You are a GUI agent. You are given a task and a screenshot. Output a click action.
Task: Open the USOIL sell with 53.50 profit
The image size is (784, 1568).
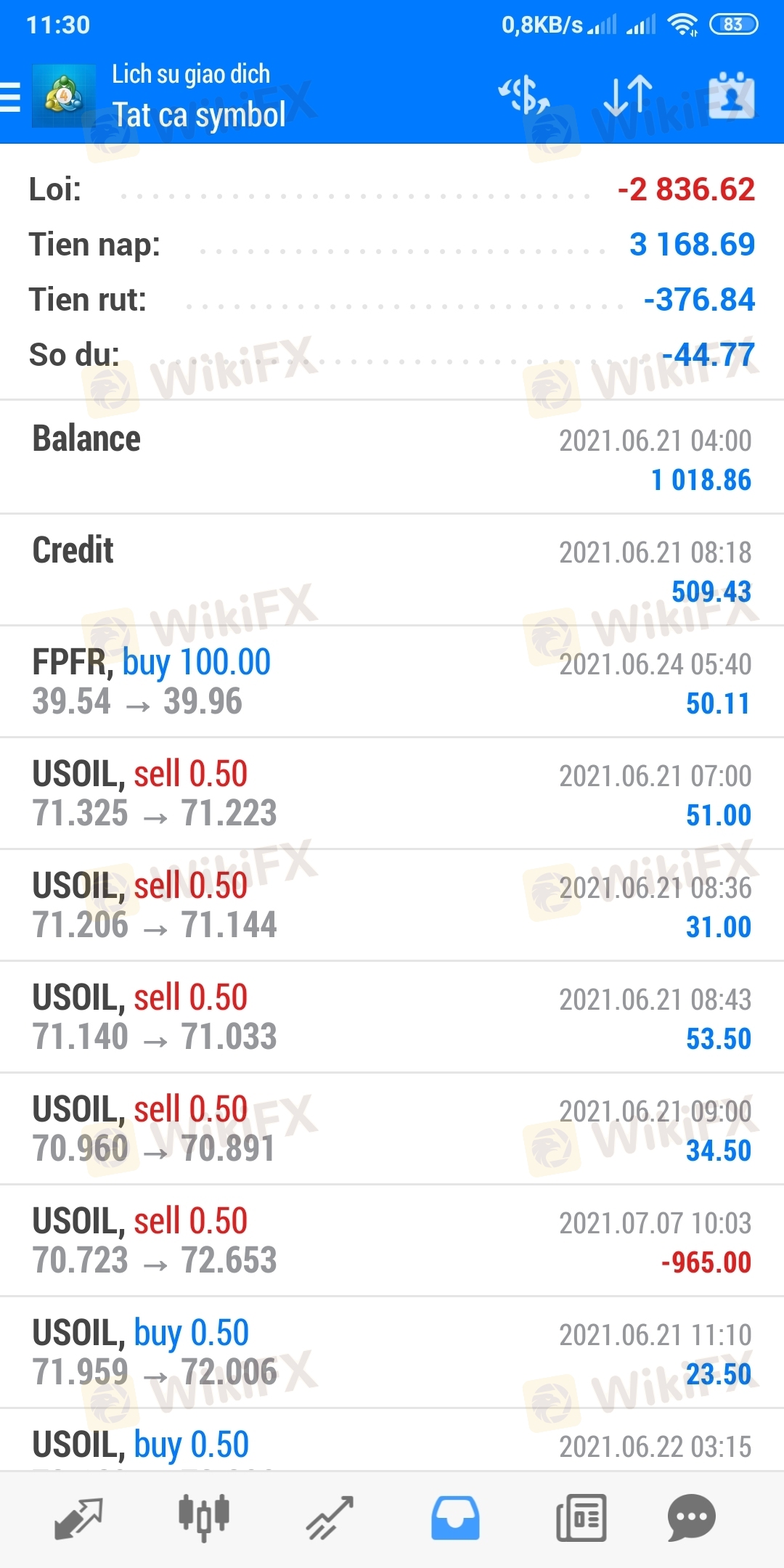point(392,1017)
